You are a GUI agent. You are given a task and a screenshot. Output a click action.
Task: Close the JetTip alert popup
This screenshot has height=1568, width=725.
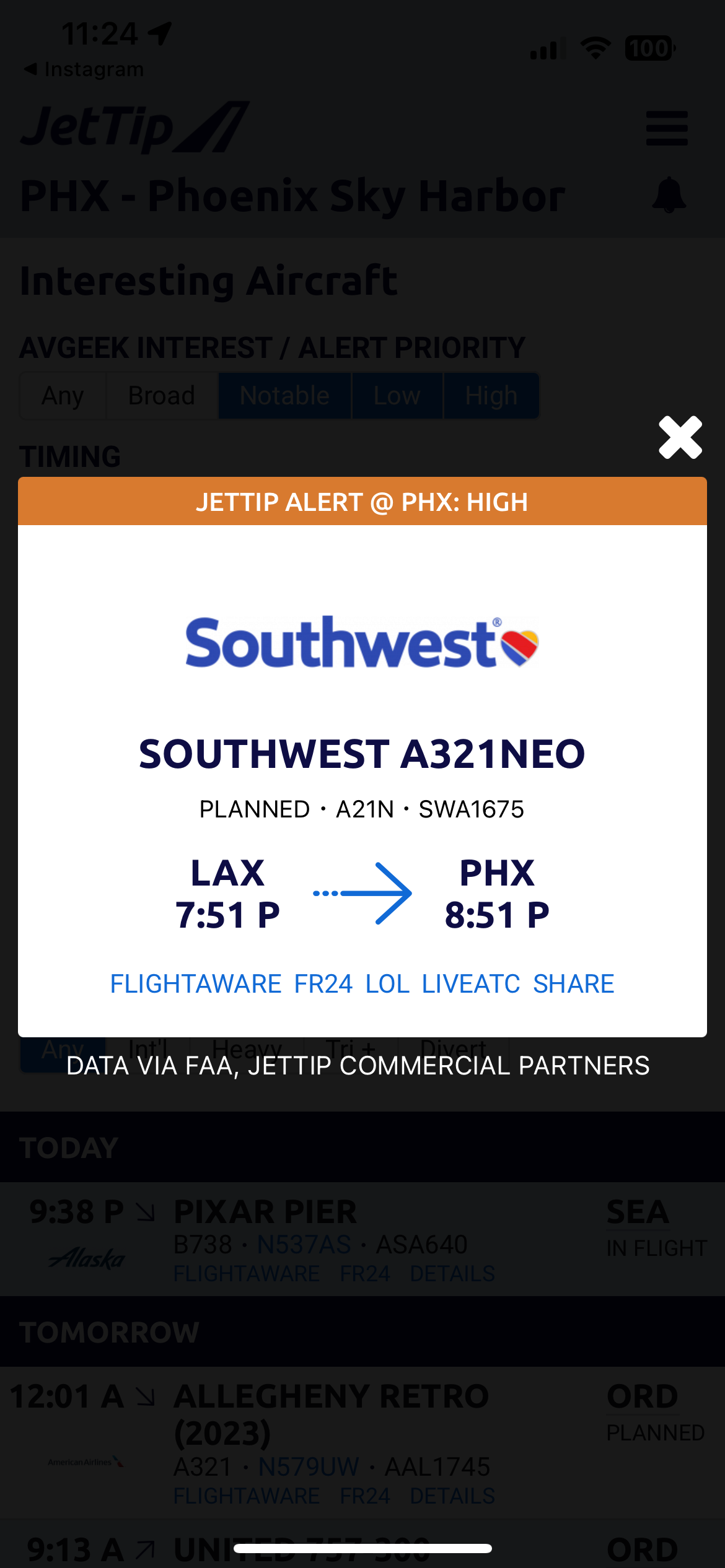click(680, 438)
